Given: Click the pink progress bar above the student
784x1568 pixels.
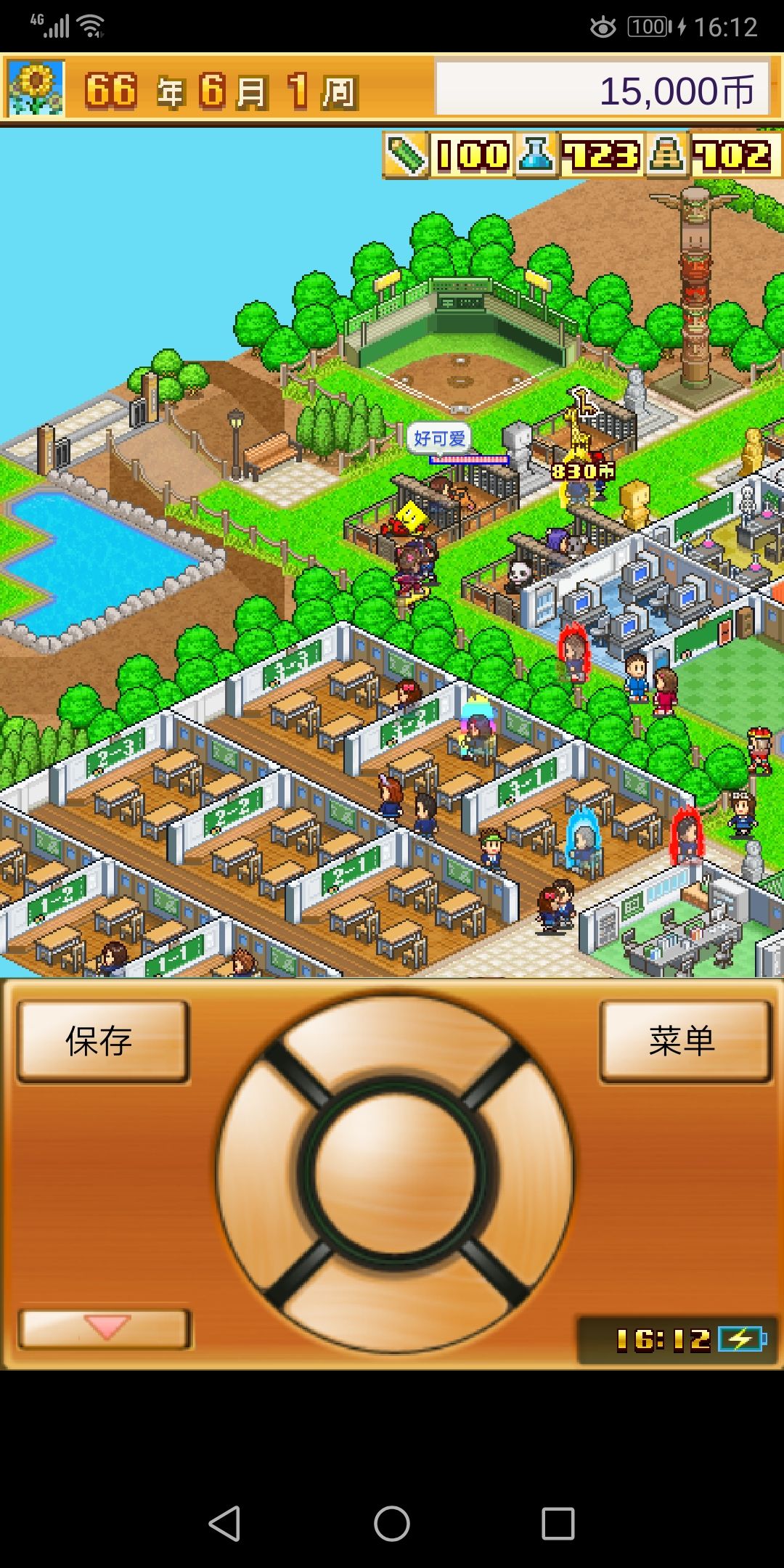Looking at the screenshot, I should tap(468, 459).
